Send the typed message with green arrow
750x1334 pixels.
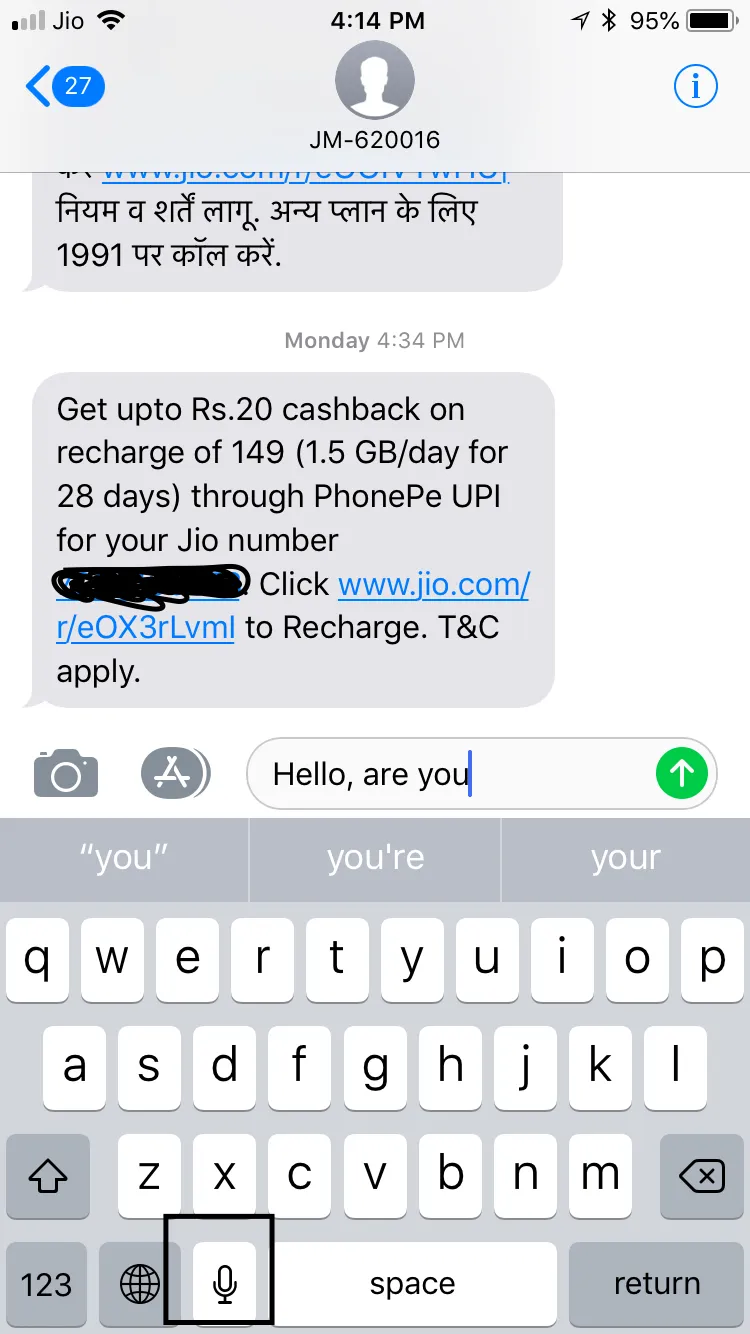click(x=681, y=773)
